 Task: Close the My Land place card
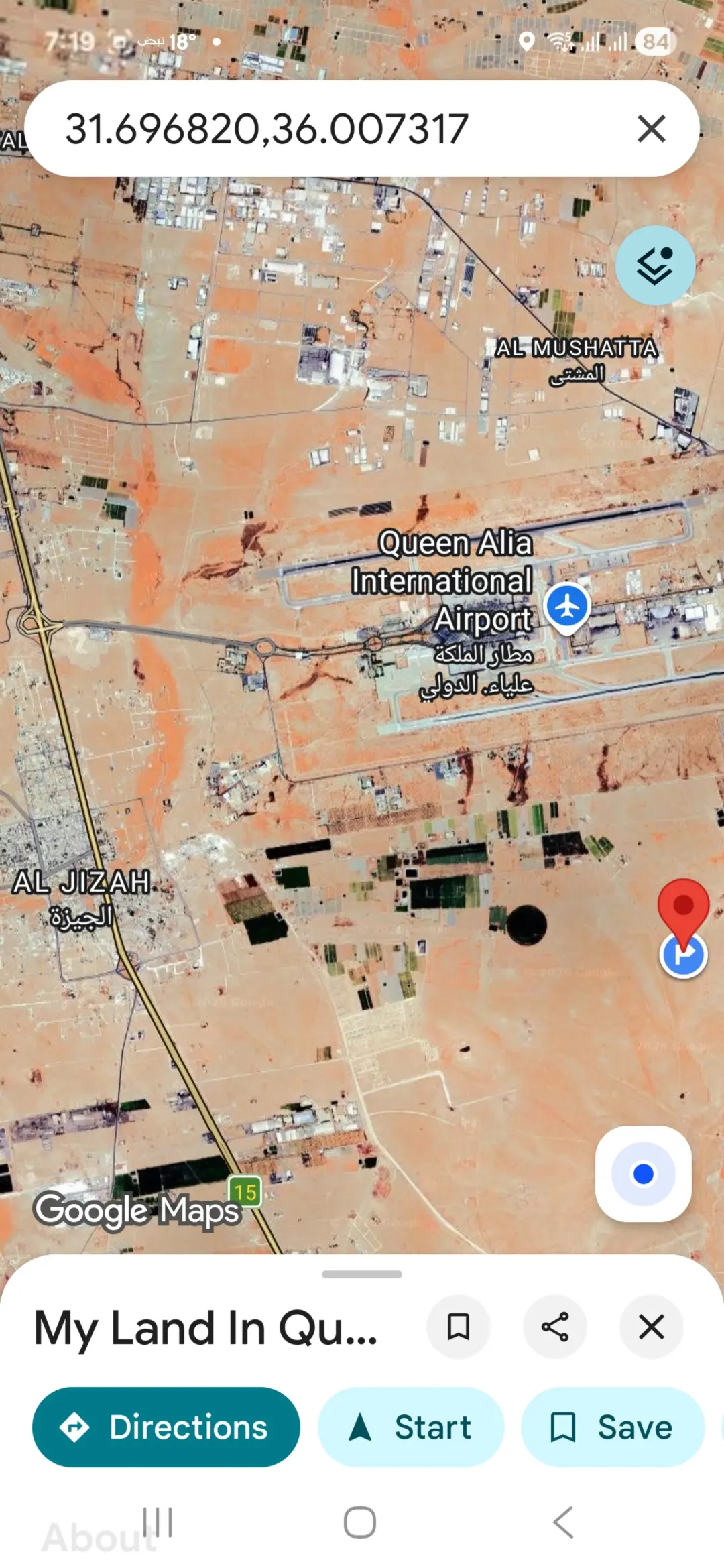(652, 1327)
